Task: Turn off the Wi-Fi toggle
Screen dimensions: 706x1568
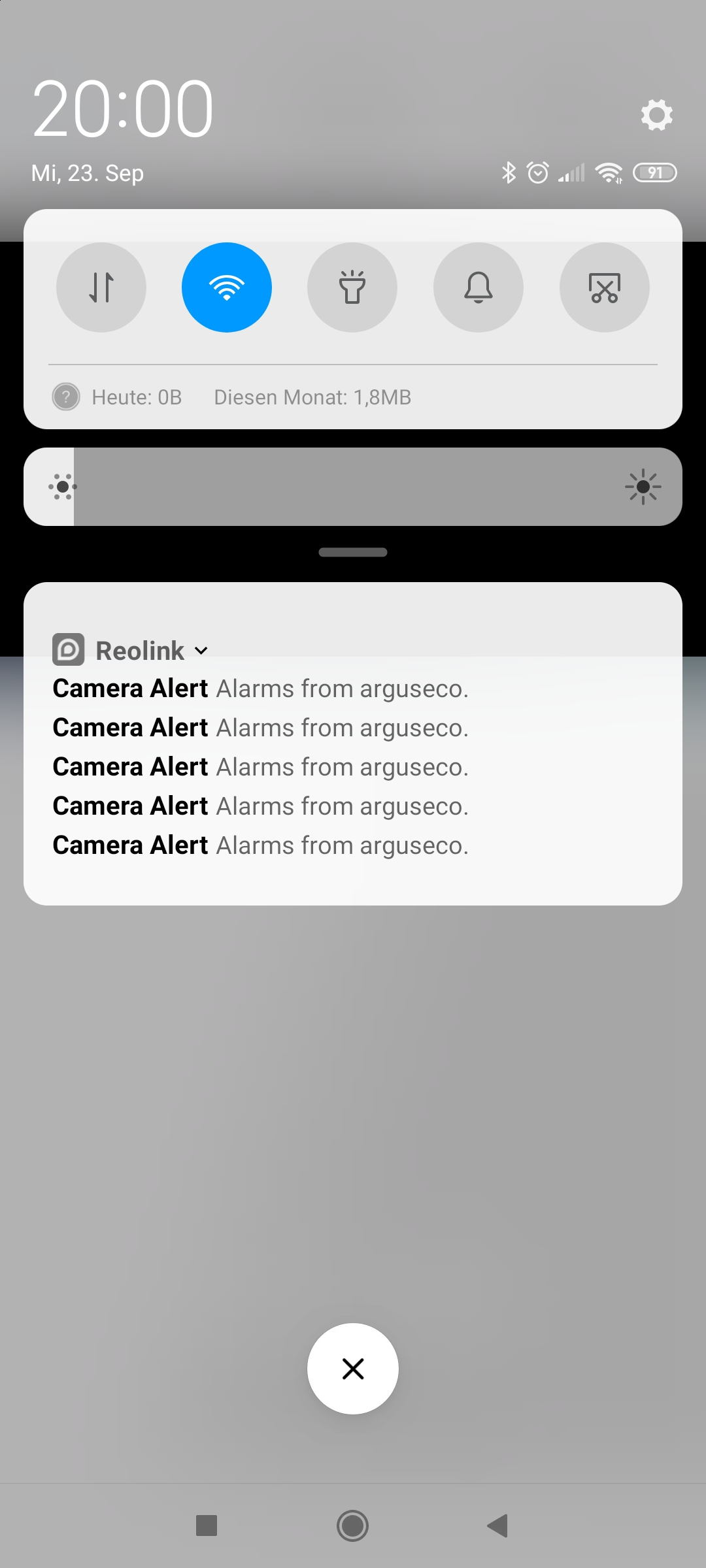Action: (227, 287)
